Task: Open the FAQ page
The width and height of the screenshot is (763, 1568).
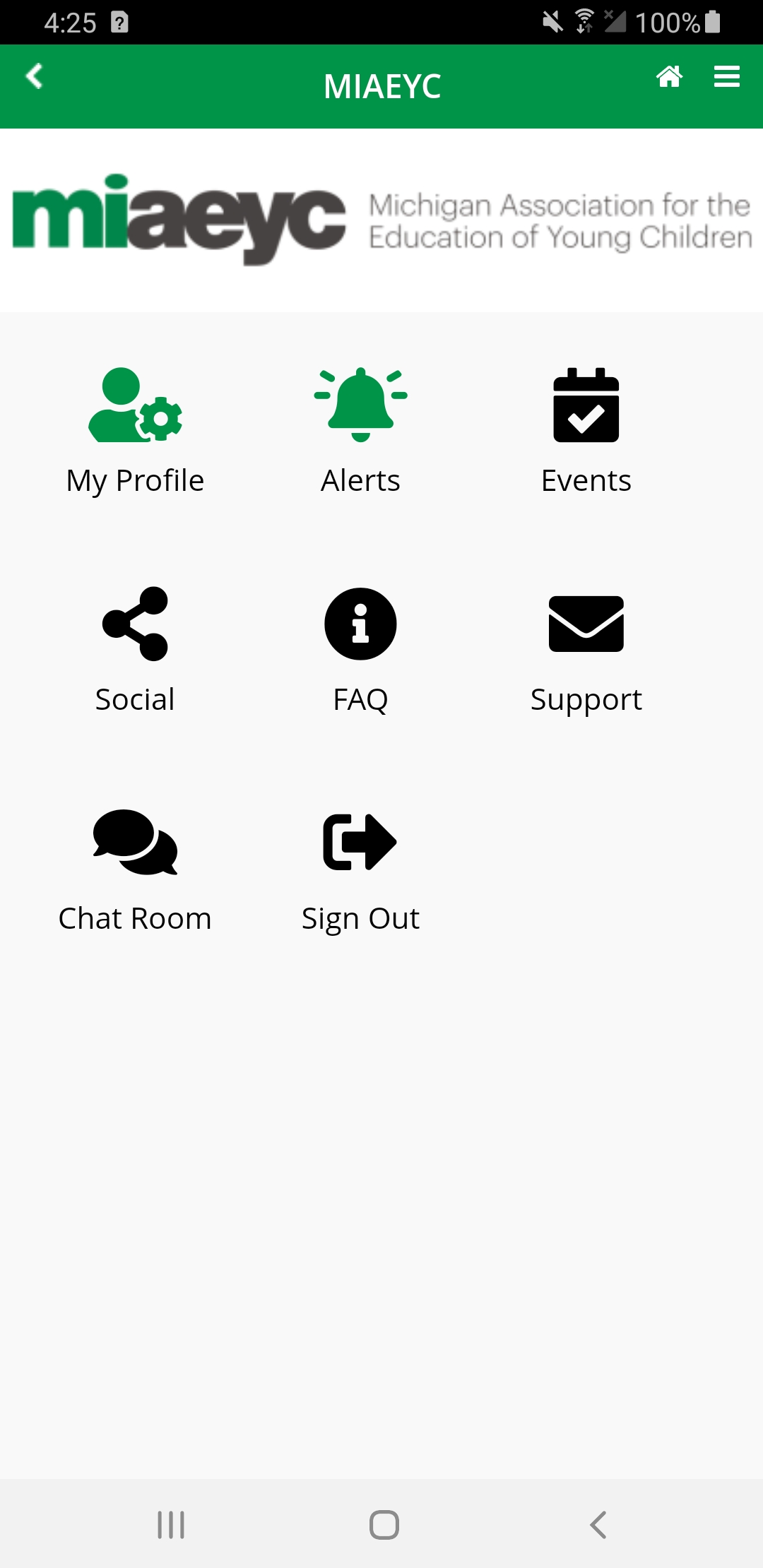Action: [360, 651]
